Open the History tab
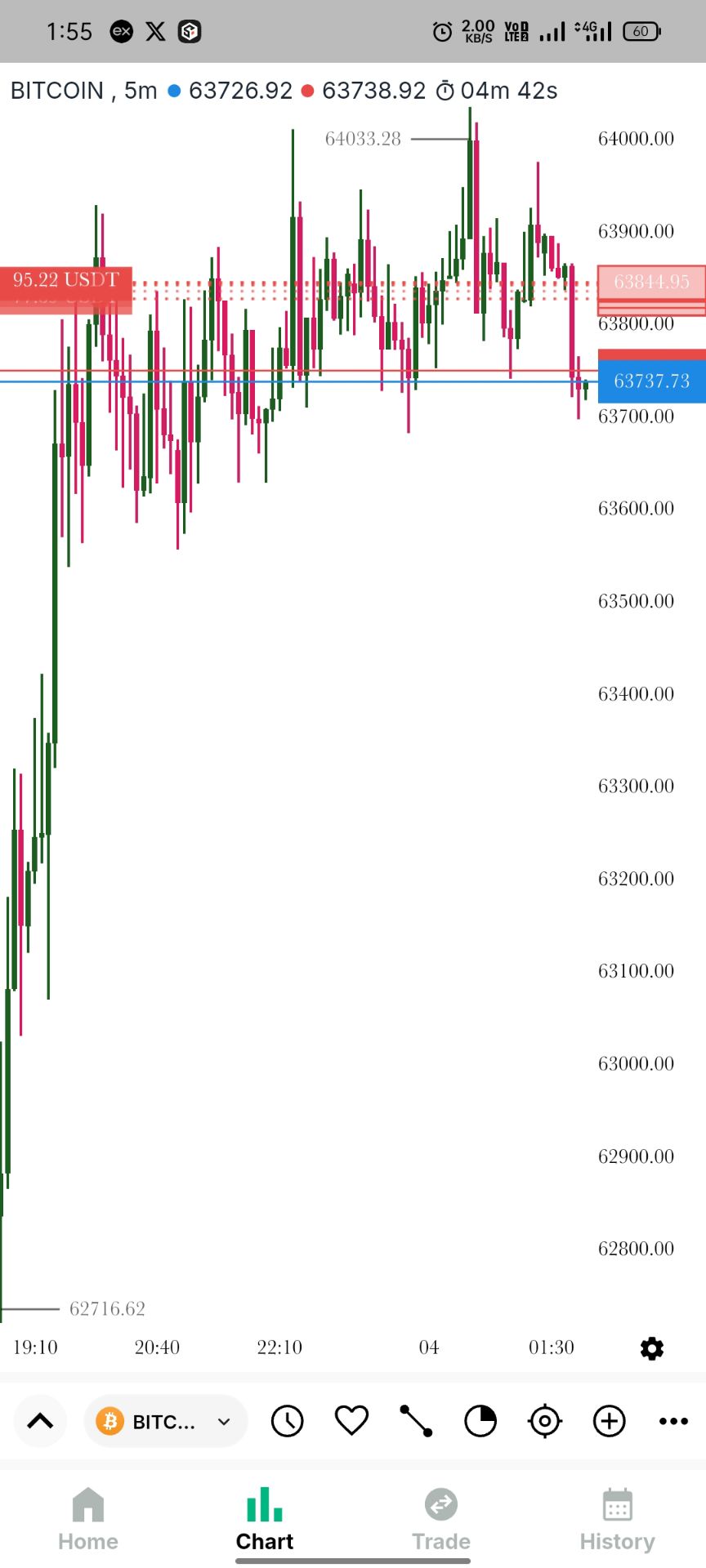 click(x=618, y=1518)
